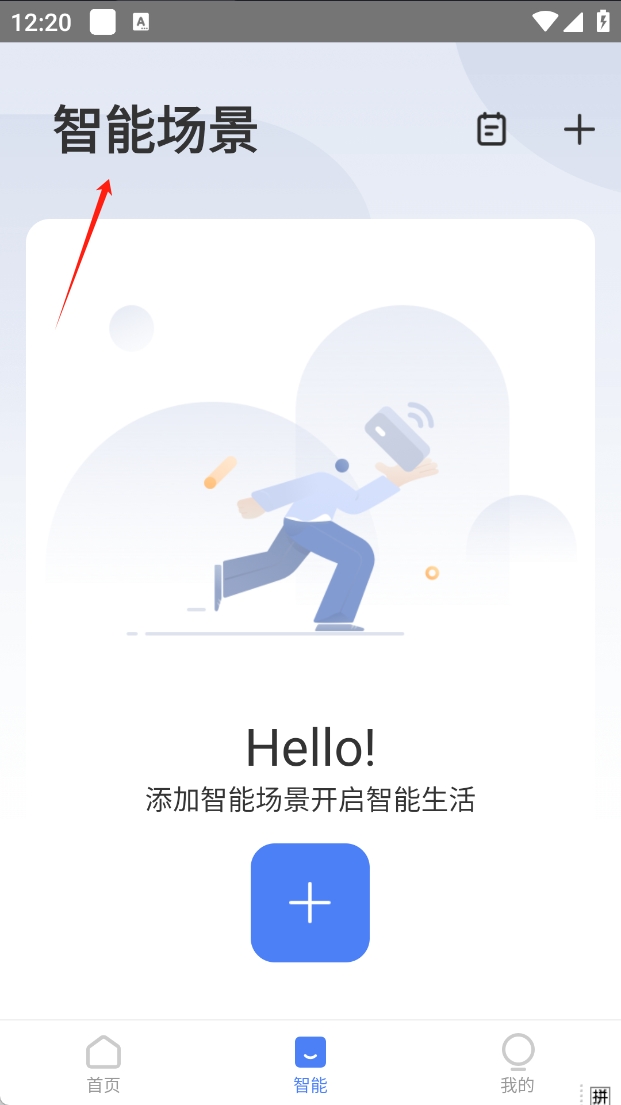Go to the 我的 tab
621x1105 pixels.
coord(517,1064)
